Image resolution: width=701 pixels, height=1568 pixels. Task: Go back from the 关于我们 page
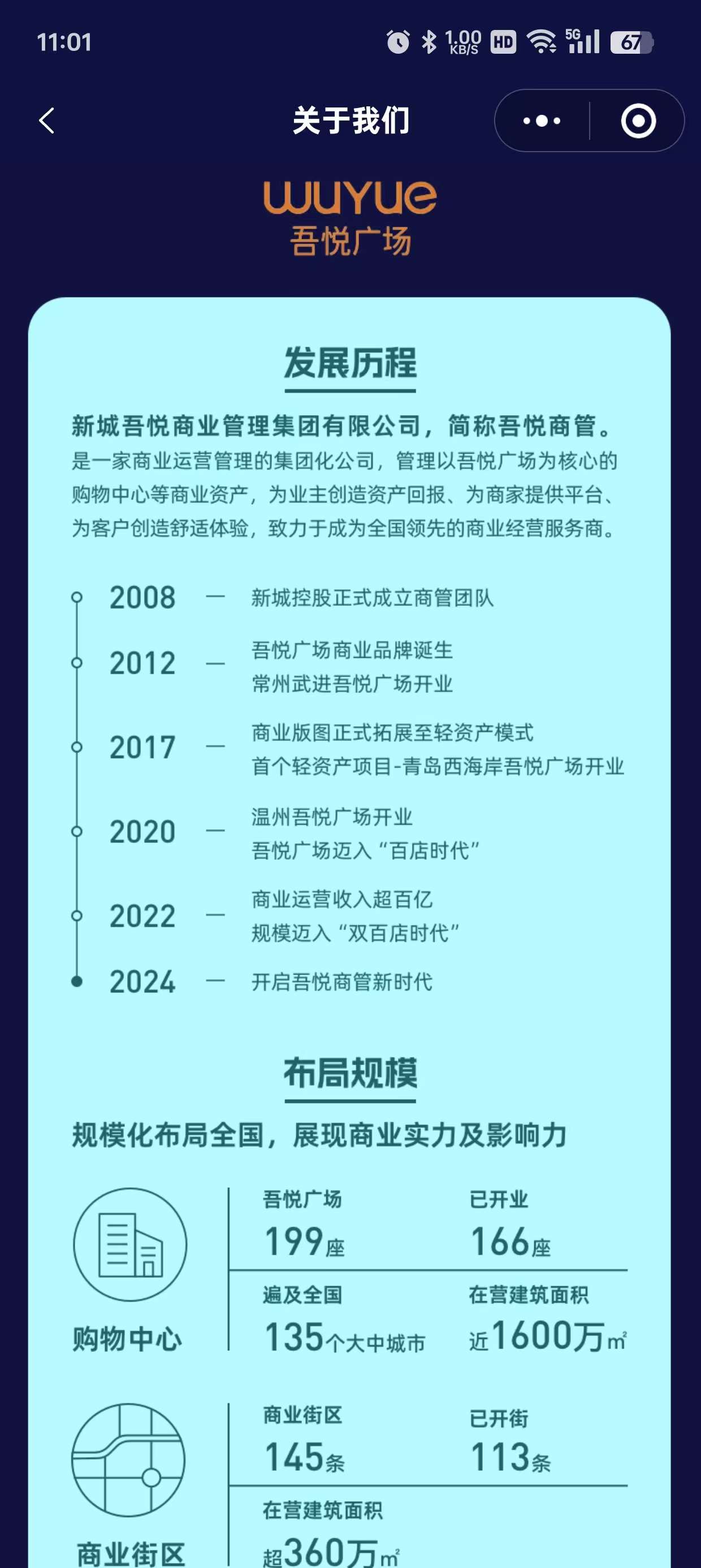coord(47,120)
